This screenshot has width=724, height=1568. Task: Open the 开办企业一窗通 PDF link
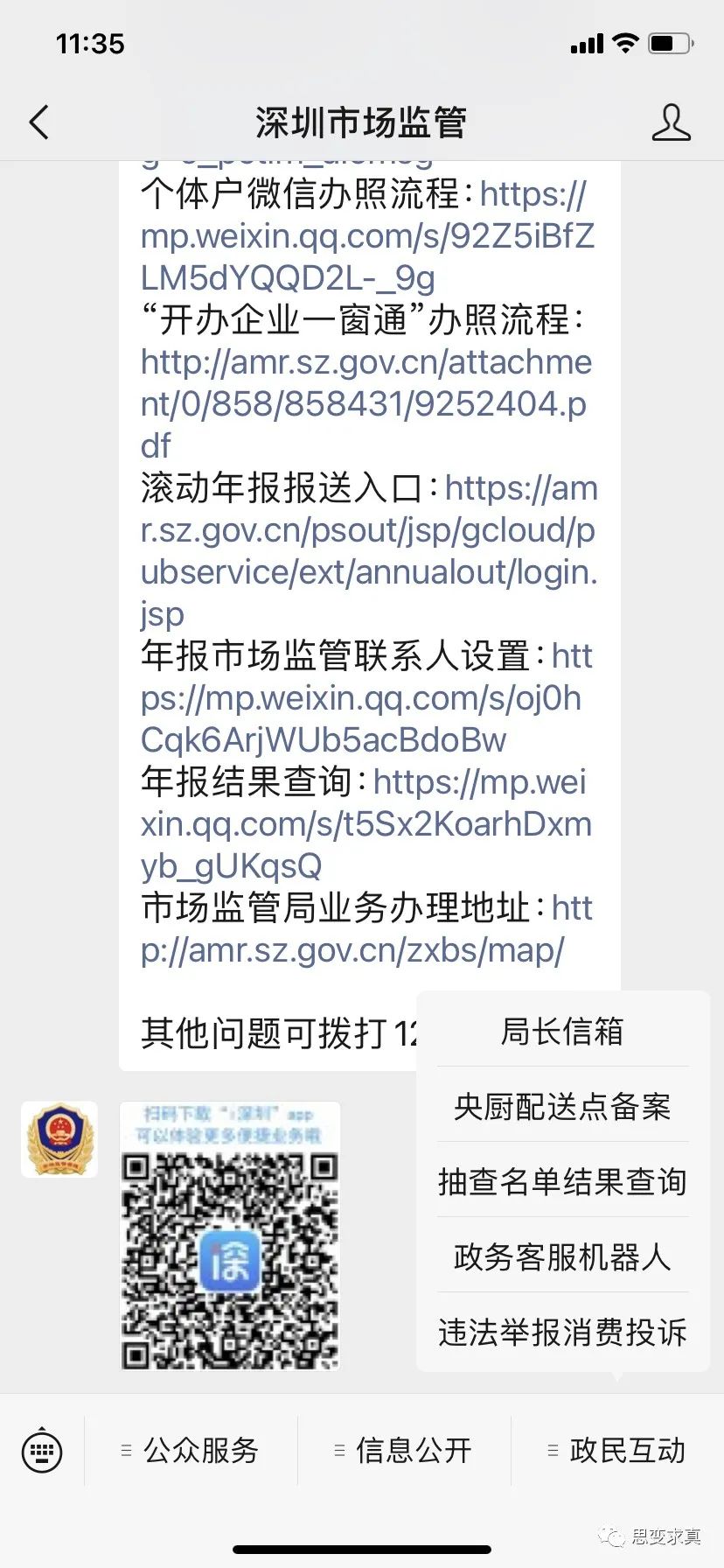pos(365,404)
